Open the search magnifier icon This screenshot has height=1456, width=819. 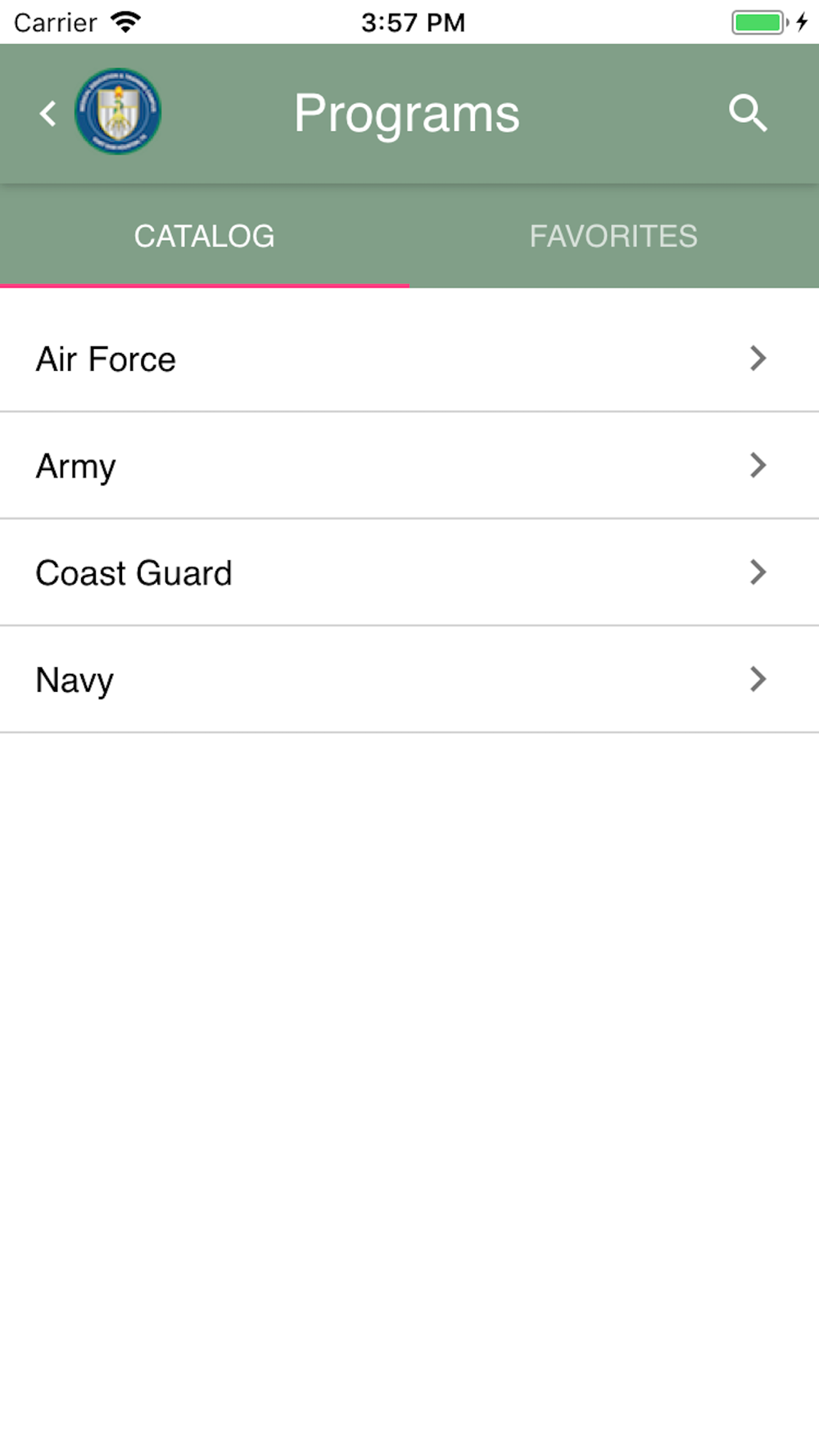click(748, 113)
